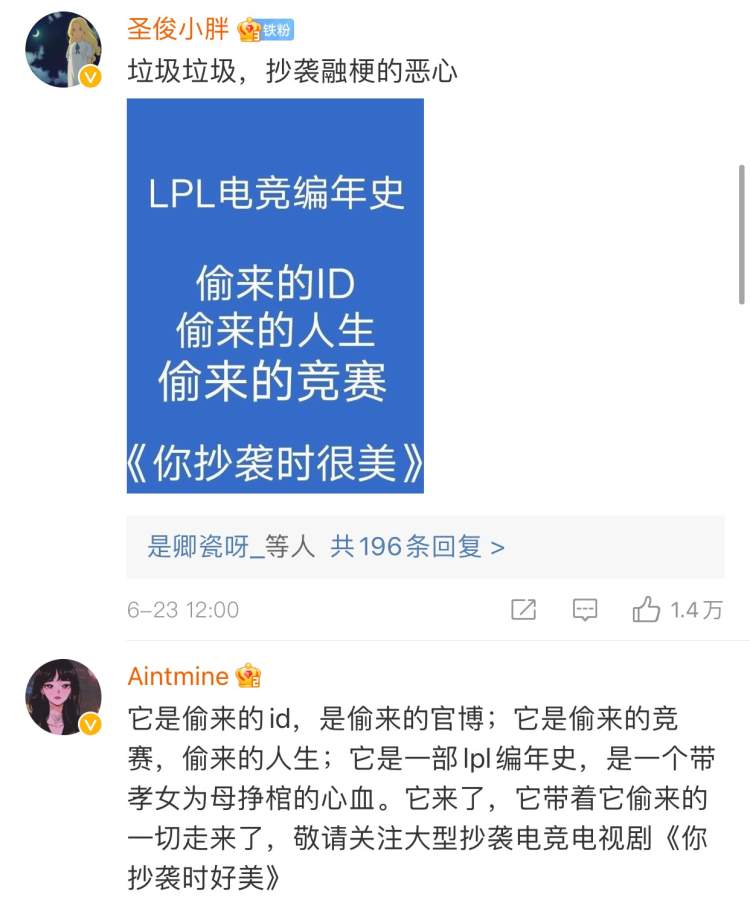The image size is (750, 897).
Task: Open the blue LPL电竞编年史 image
Action: click(x=275, y=296)
